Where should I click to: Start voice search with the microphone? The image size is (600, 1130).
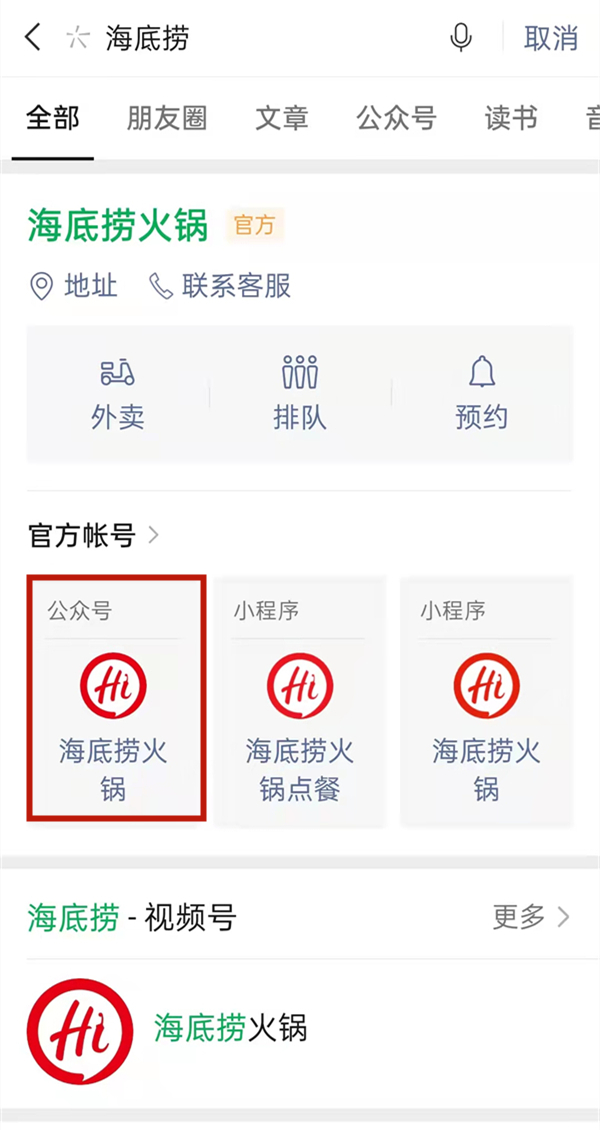[461, 38]
